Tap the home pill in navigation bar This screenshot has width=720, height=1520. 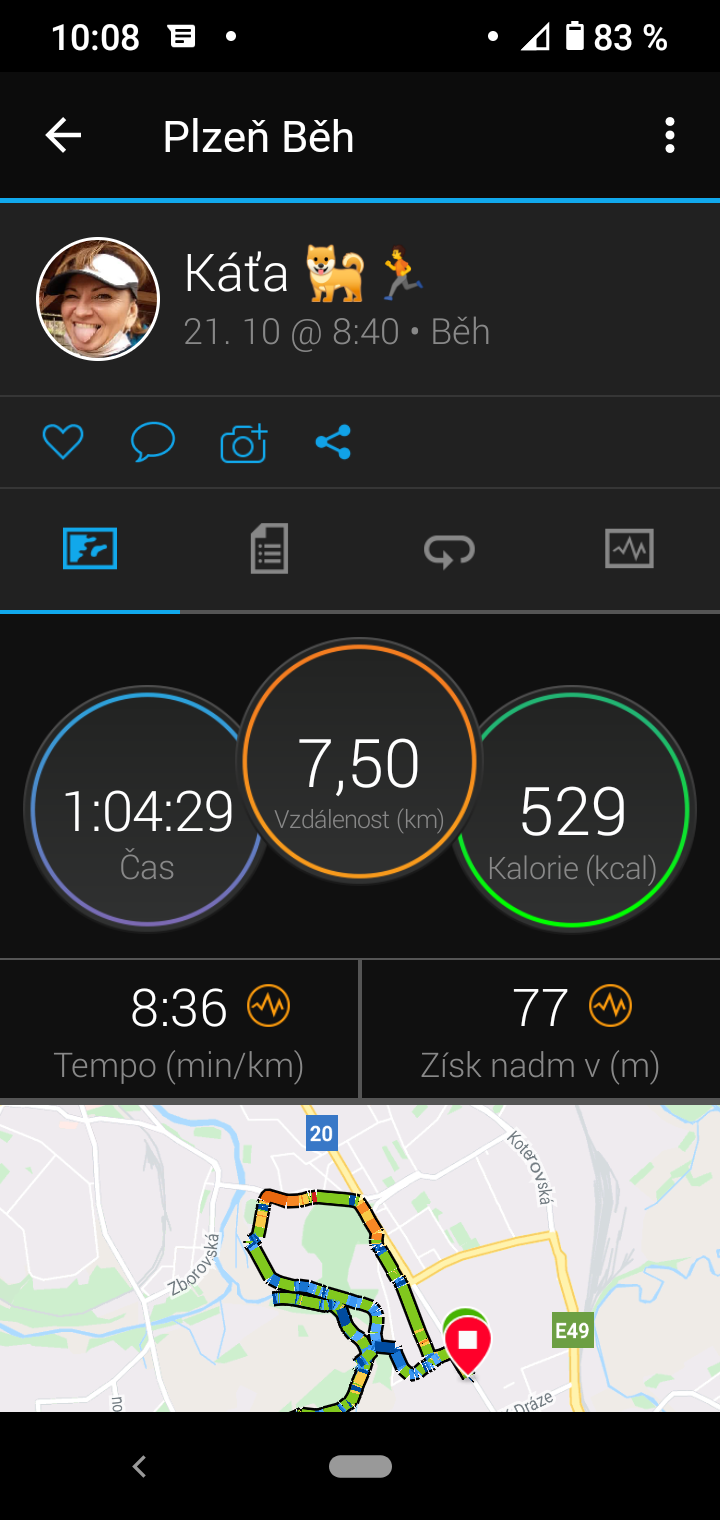(360, 1466)
